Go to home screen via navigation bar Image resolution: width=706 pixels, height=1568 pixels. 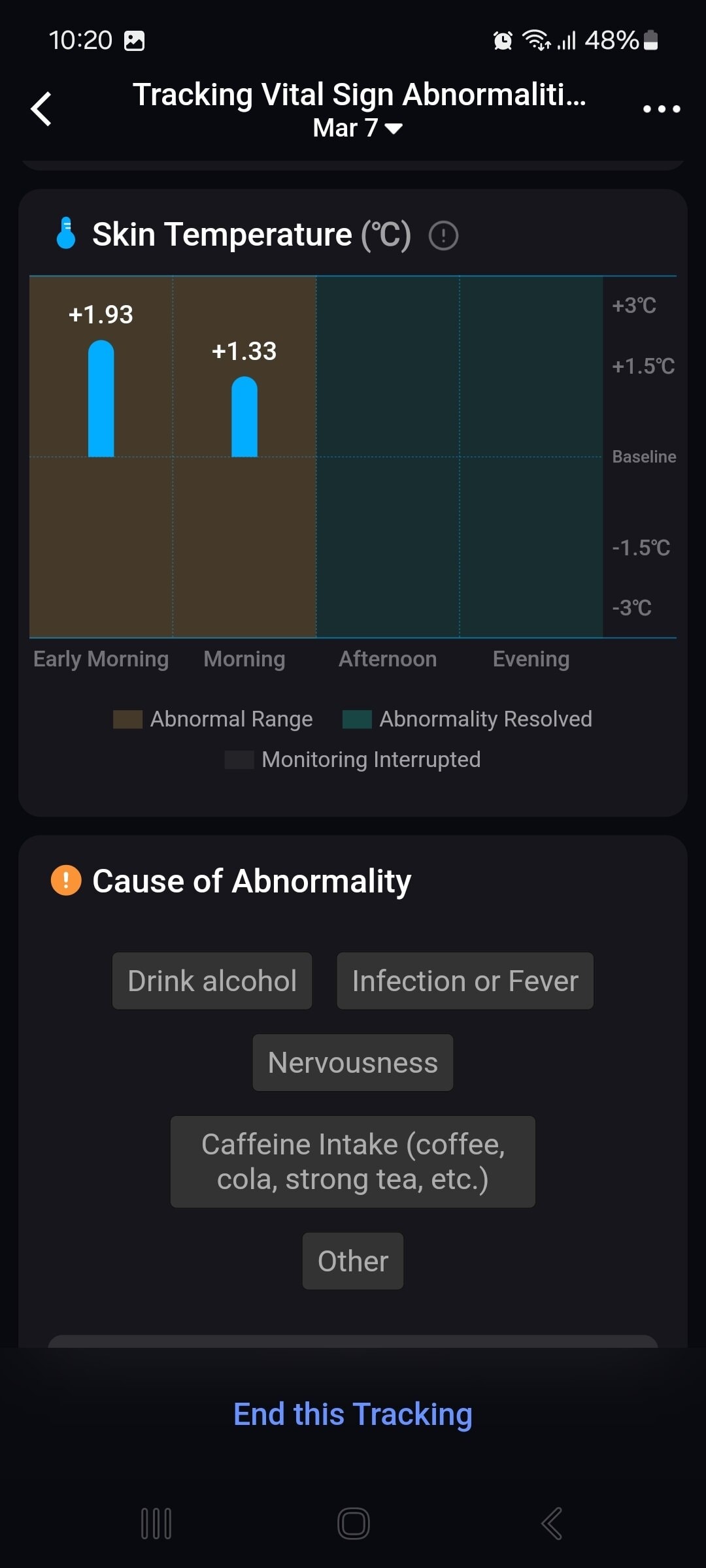point(353,1524)
